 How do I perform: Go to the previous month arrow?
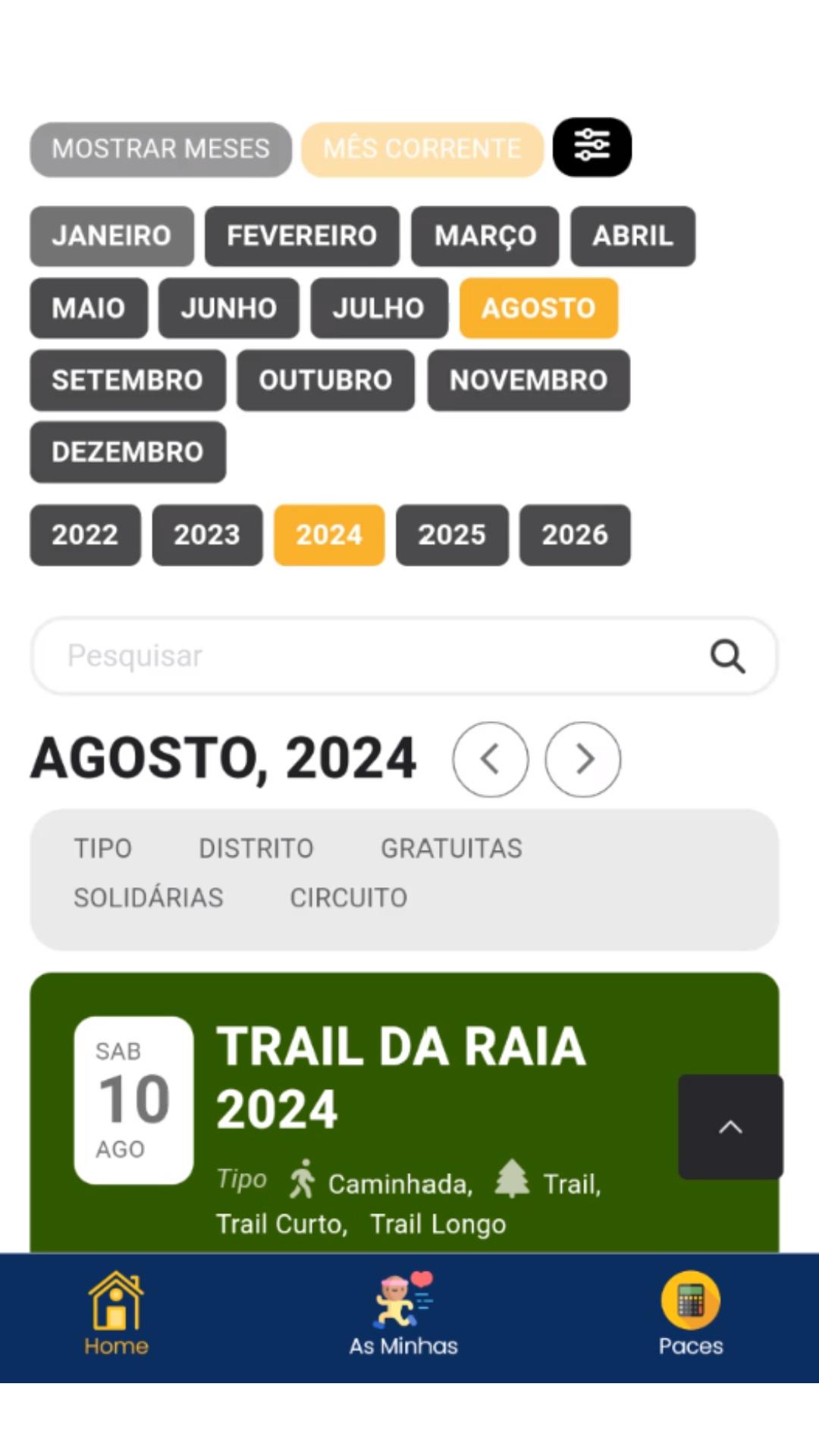pos(491,759)
